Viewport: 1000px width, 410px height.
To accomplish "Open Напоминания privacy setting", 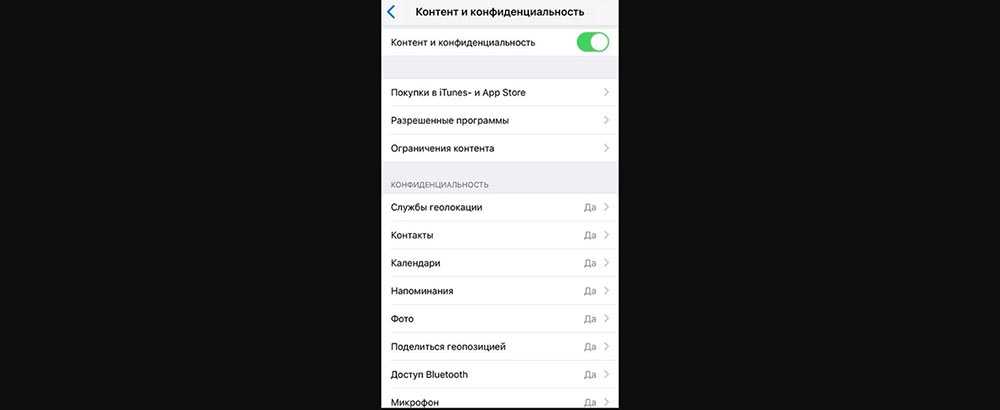I will 500,291.
